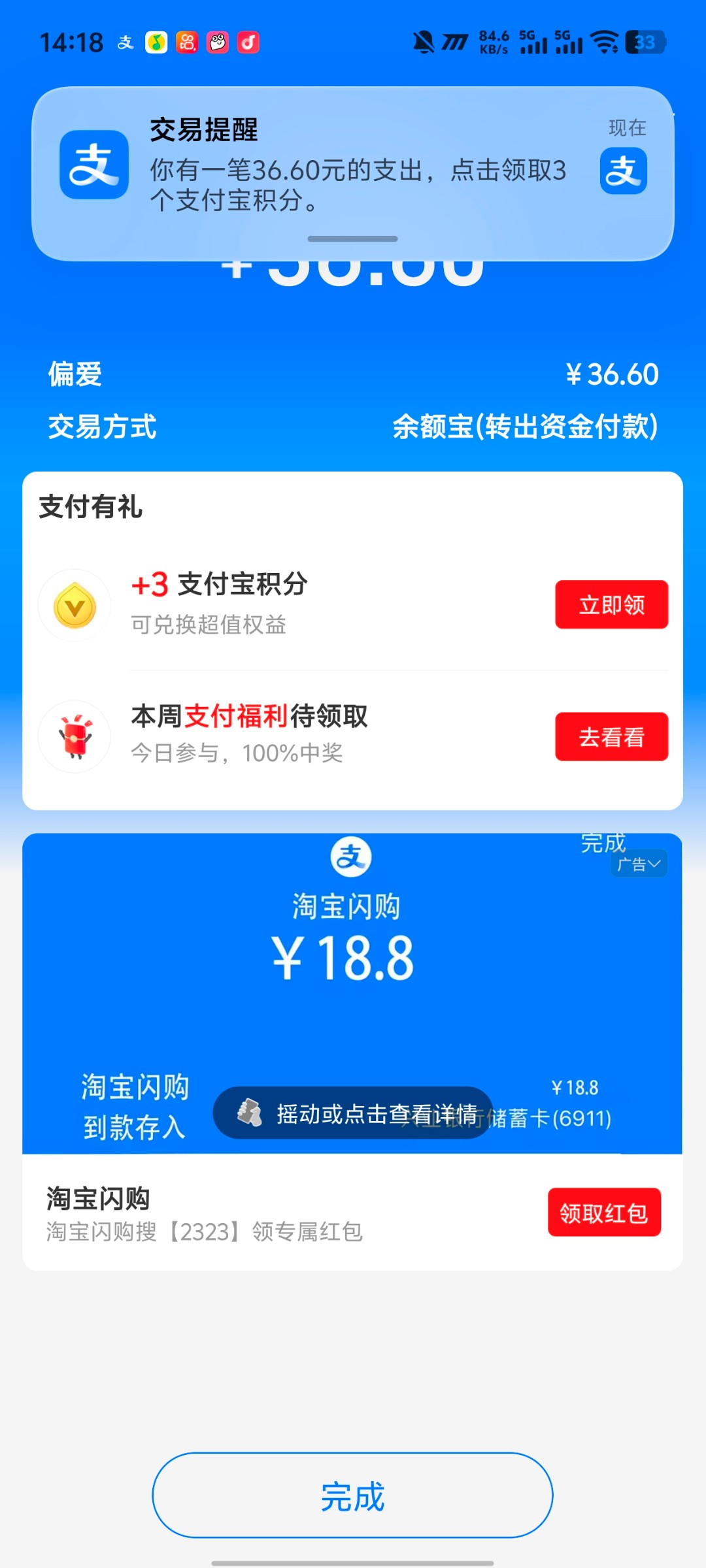Tap 完成 in the top right corner

tap(603, 843)
